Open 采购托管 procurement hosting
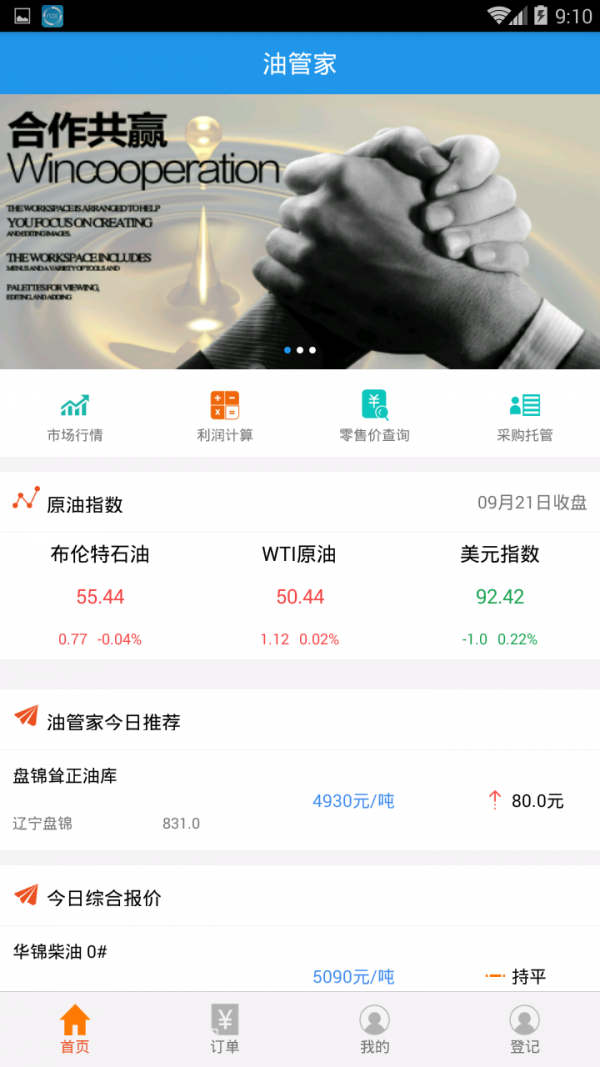 [x=525, y=416]
